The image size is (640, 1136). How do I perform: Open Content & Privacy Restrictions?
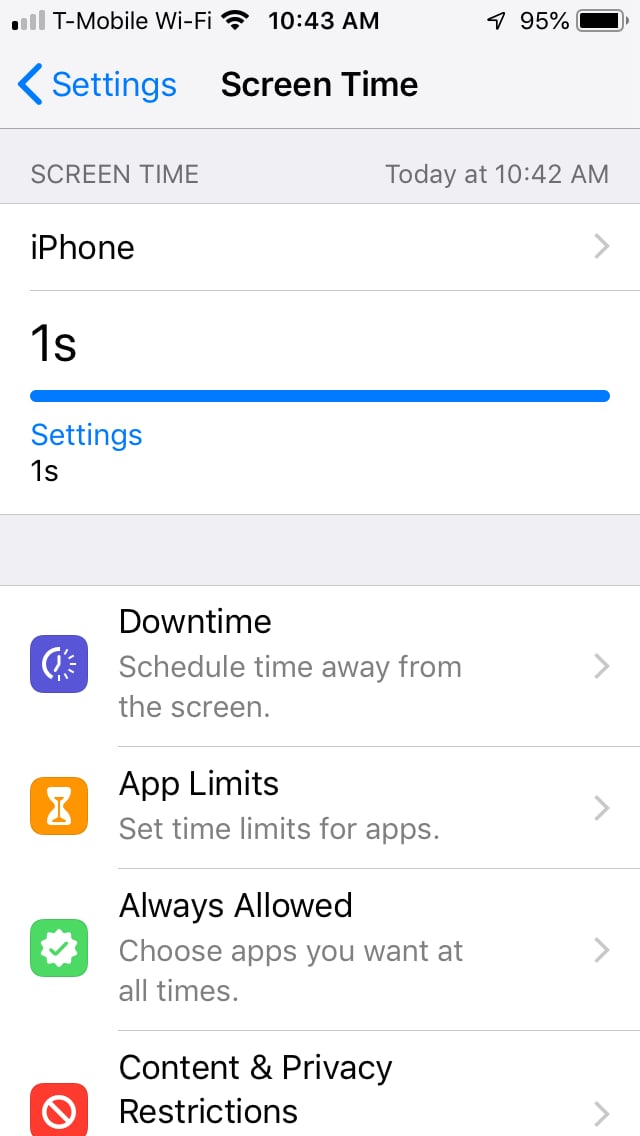(320, 1090)
